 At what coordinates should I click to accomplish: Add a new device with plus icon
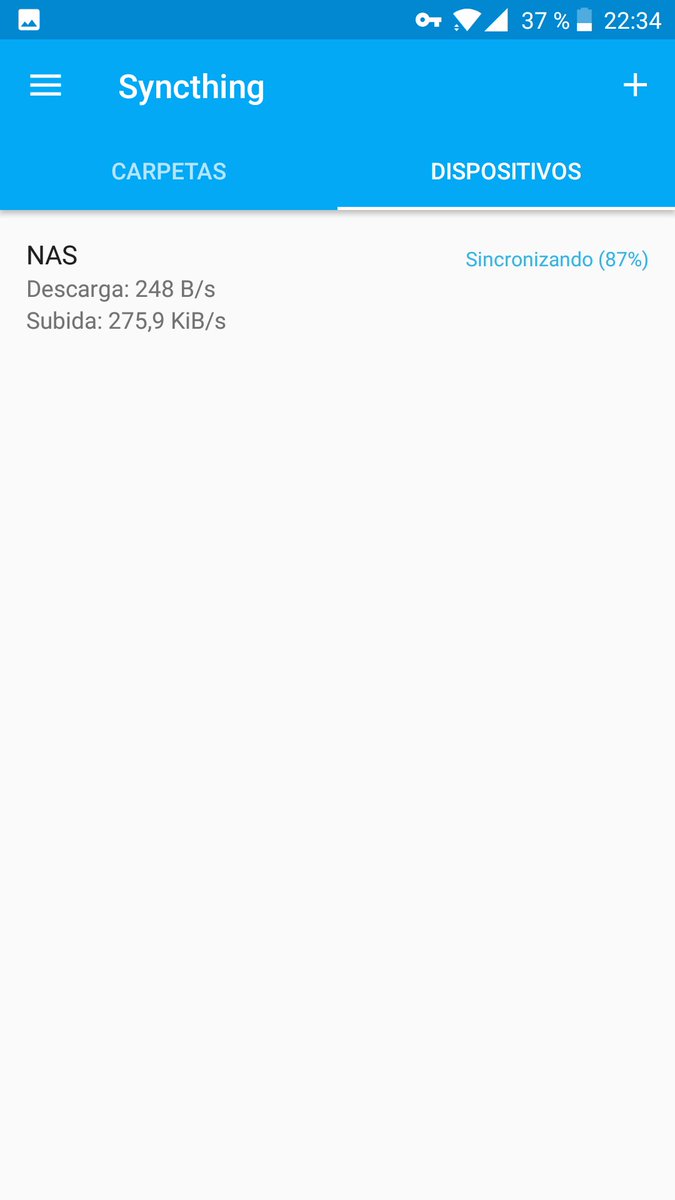tap(635, 86)
